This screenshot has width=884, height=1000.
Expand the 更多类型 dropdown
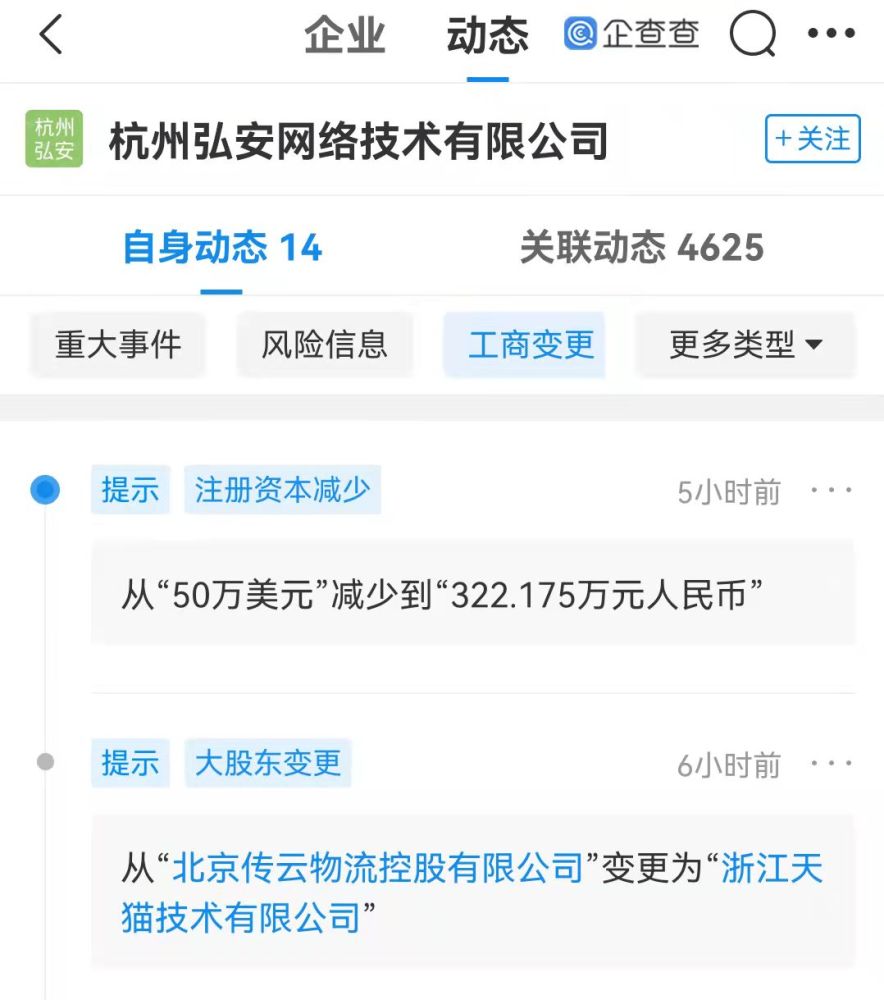[x=745, y=345]
